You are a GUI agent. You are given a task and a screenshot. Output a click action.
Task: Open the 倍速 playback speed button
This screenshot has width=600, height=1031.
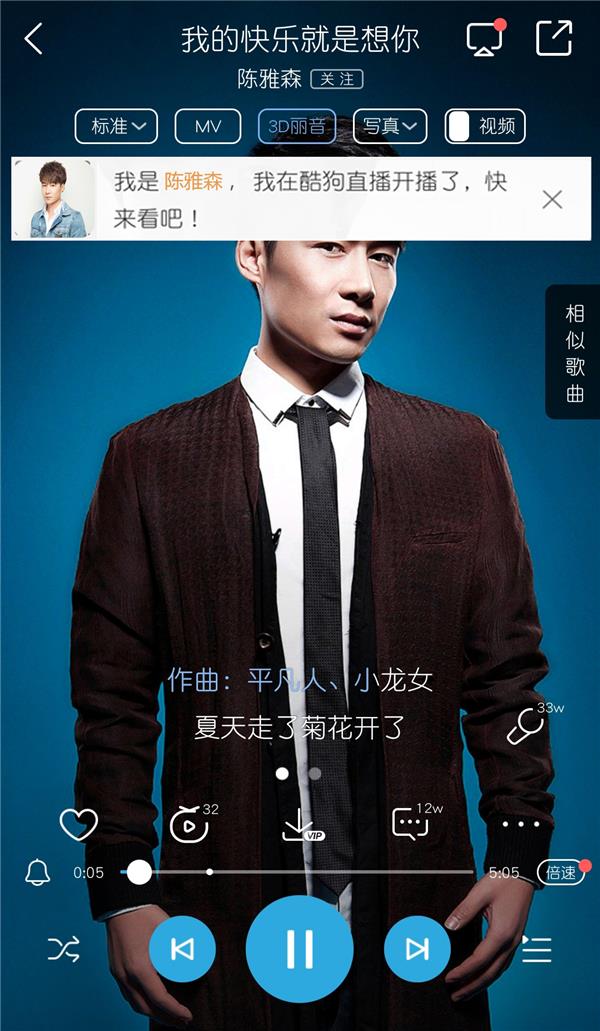[561, 872]
